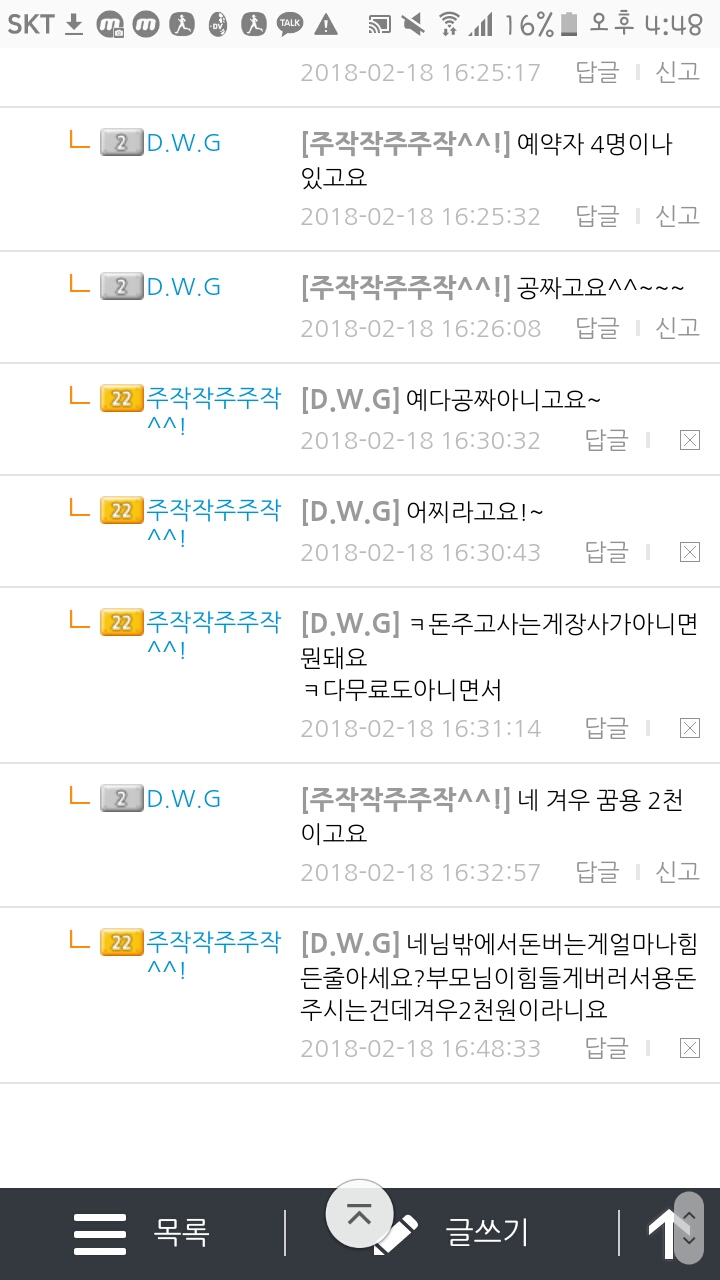The width and height of the screenshot is (720, 1280).
Task: Reply to the 16:25:32 comment by D.W.G
Action: pyautogui.click(x=597, y=216)
